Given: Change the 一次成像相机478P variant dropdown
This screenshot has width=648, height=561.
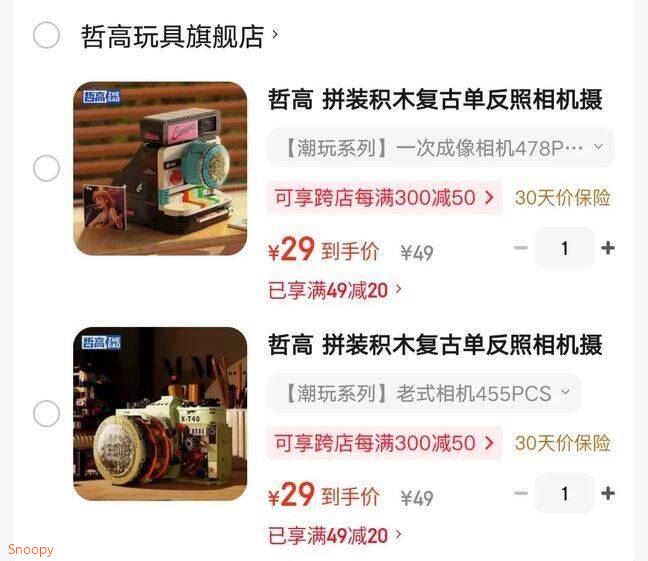Looking at the screenshot, I should [441, 148].
